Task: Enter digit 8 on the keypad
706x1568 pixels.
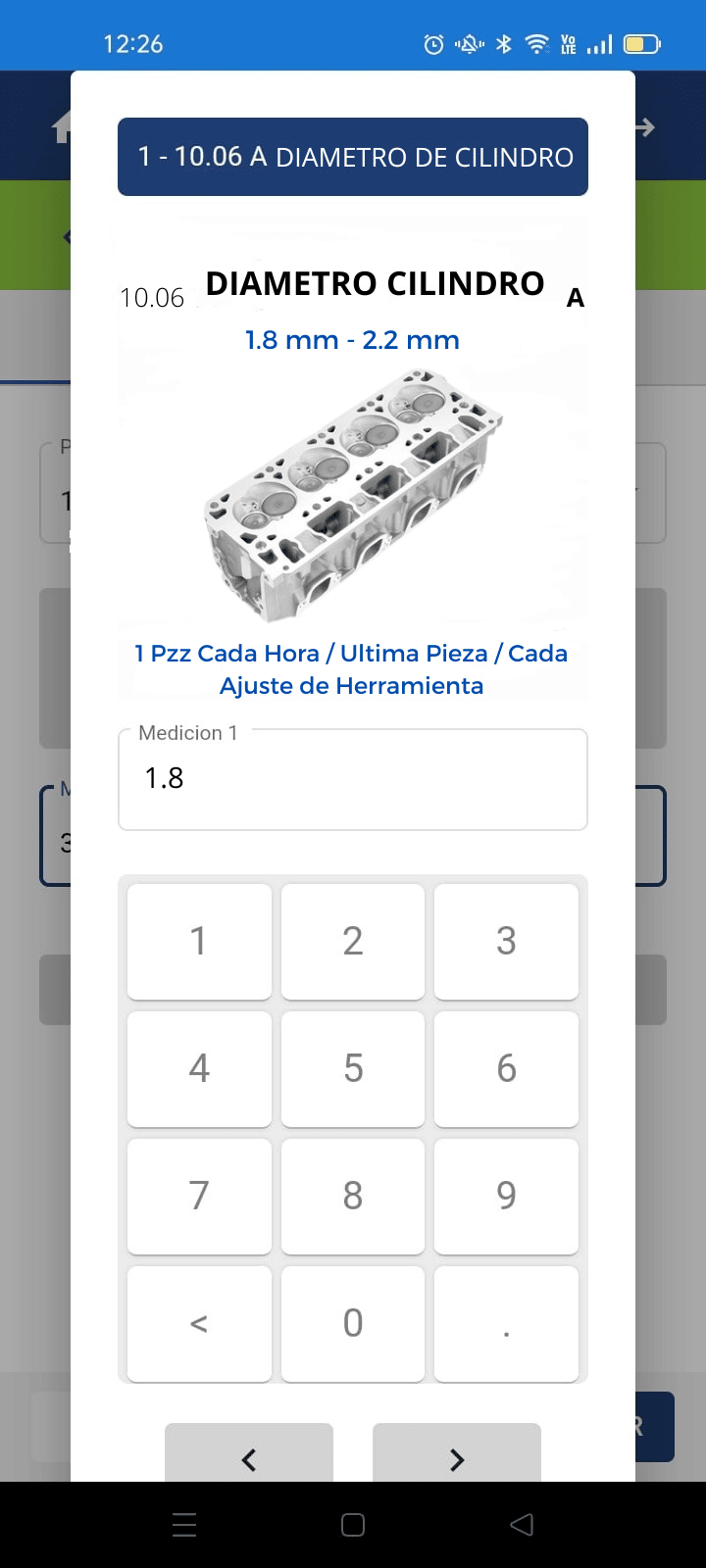Action: pyautogui.click(x=353, y=1197)
